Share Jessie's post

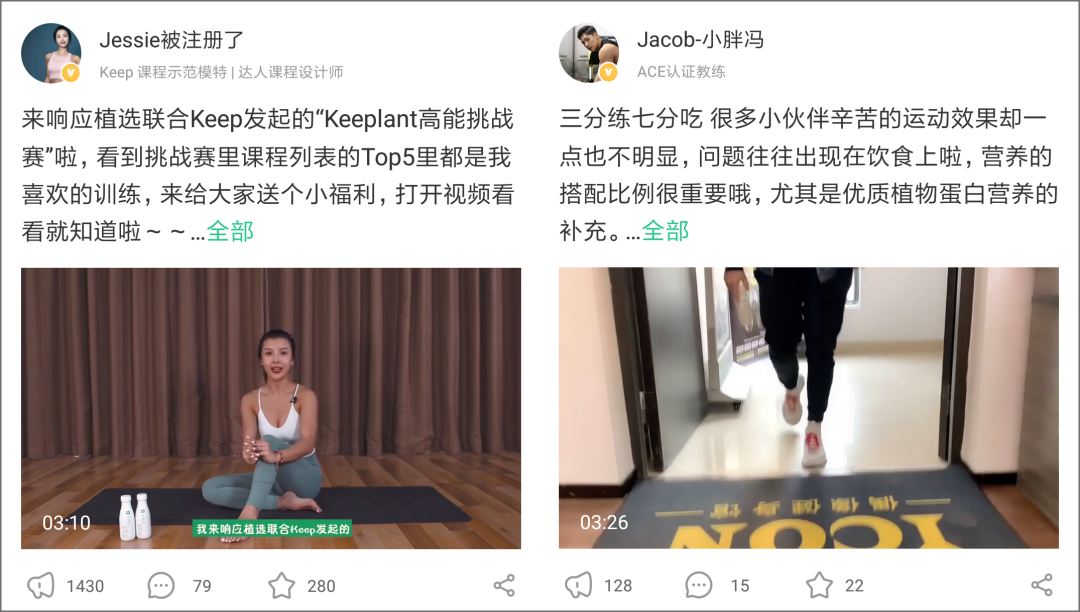504,585
